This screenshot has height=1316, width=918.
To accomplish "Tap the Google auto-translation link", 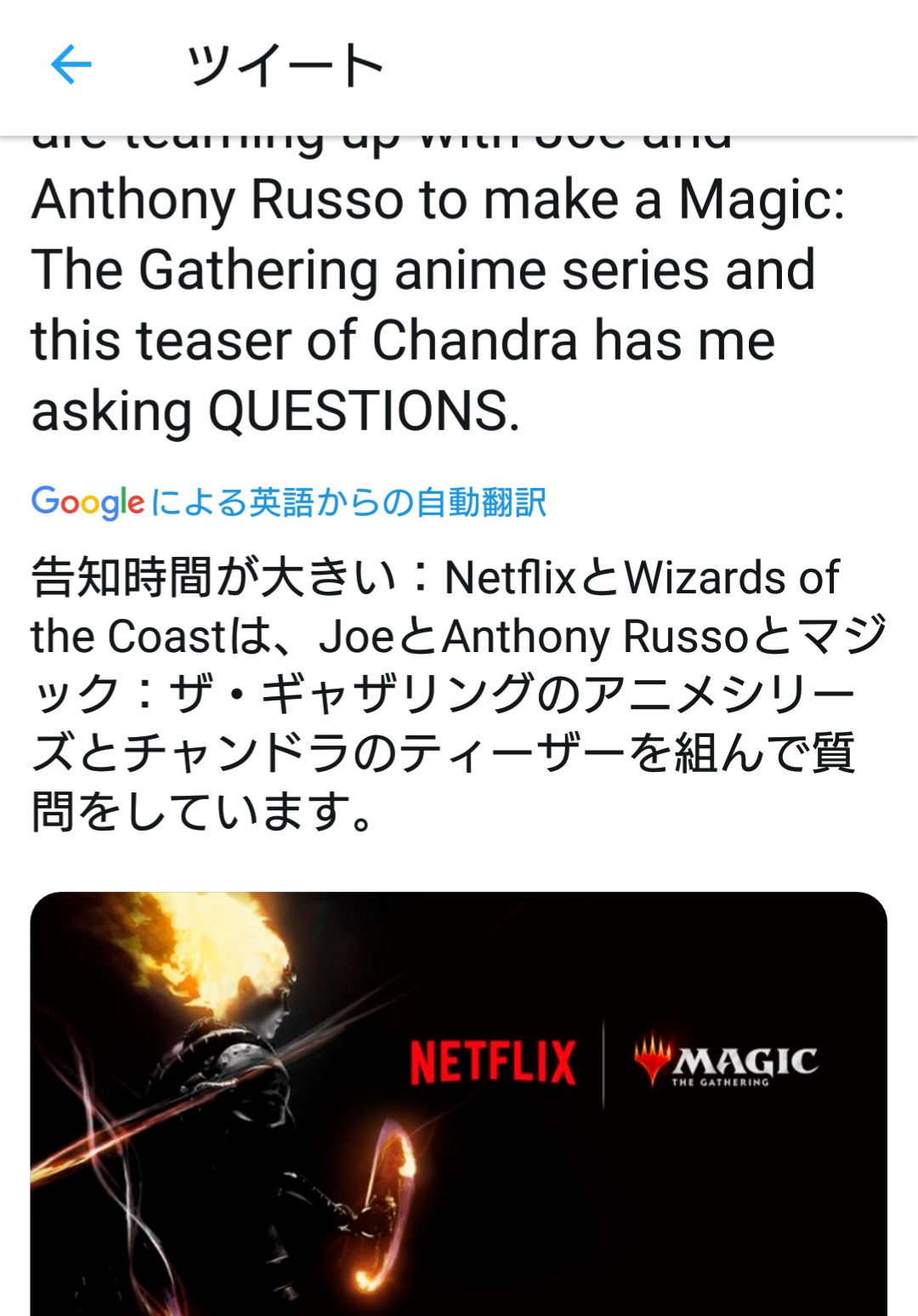I will coord(289,502).
